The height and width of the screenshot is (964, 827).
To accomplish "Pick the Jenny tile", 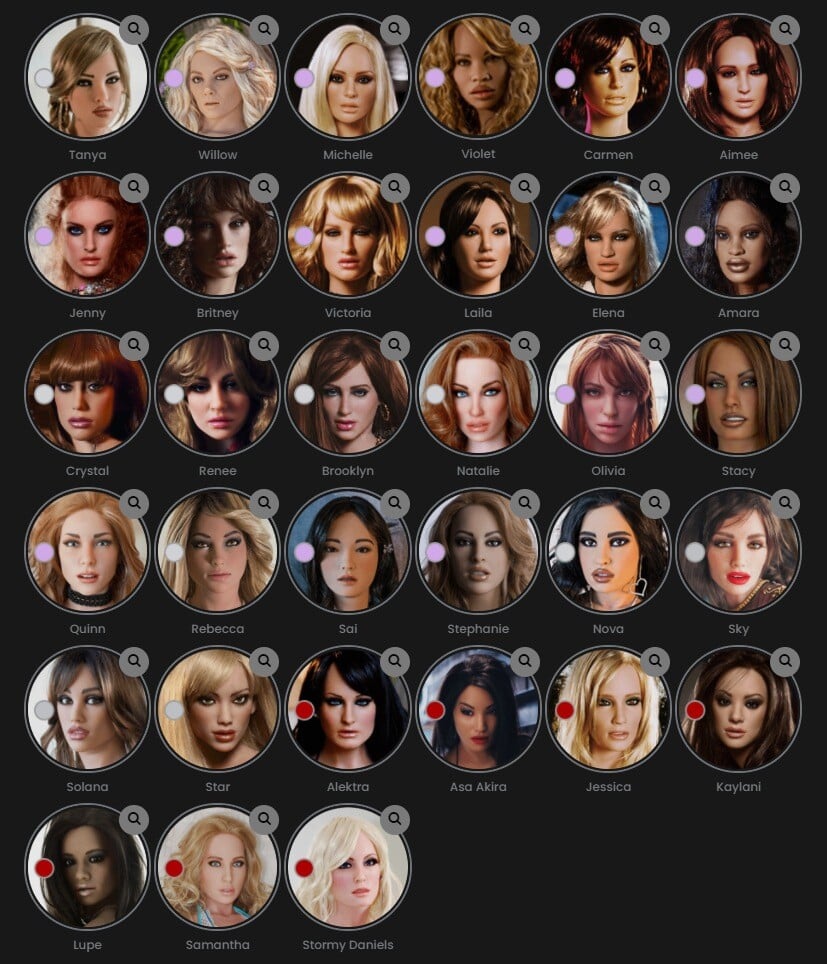I will (x=87, y=236).
